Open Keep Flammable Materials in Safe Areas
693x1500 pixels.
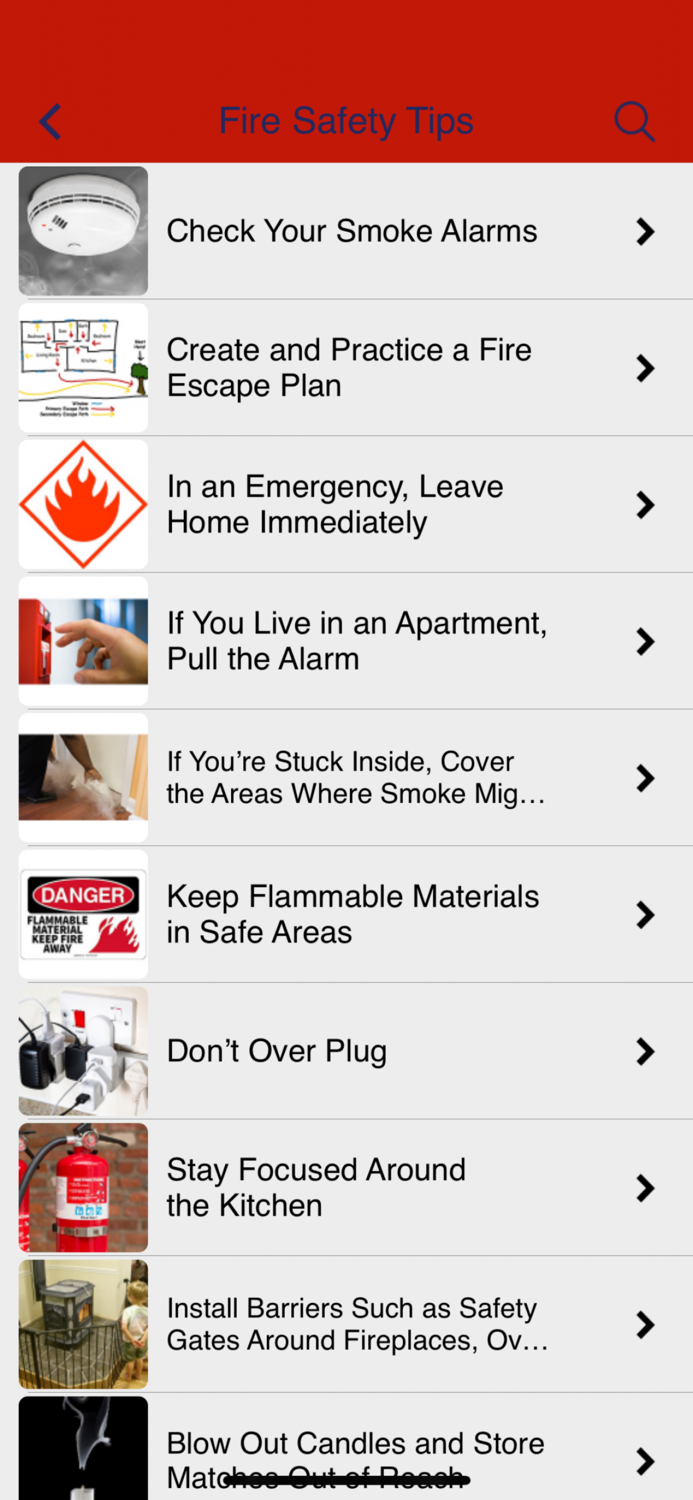[x=352, y=914]
